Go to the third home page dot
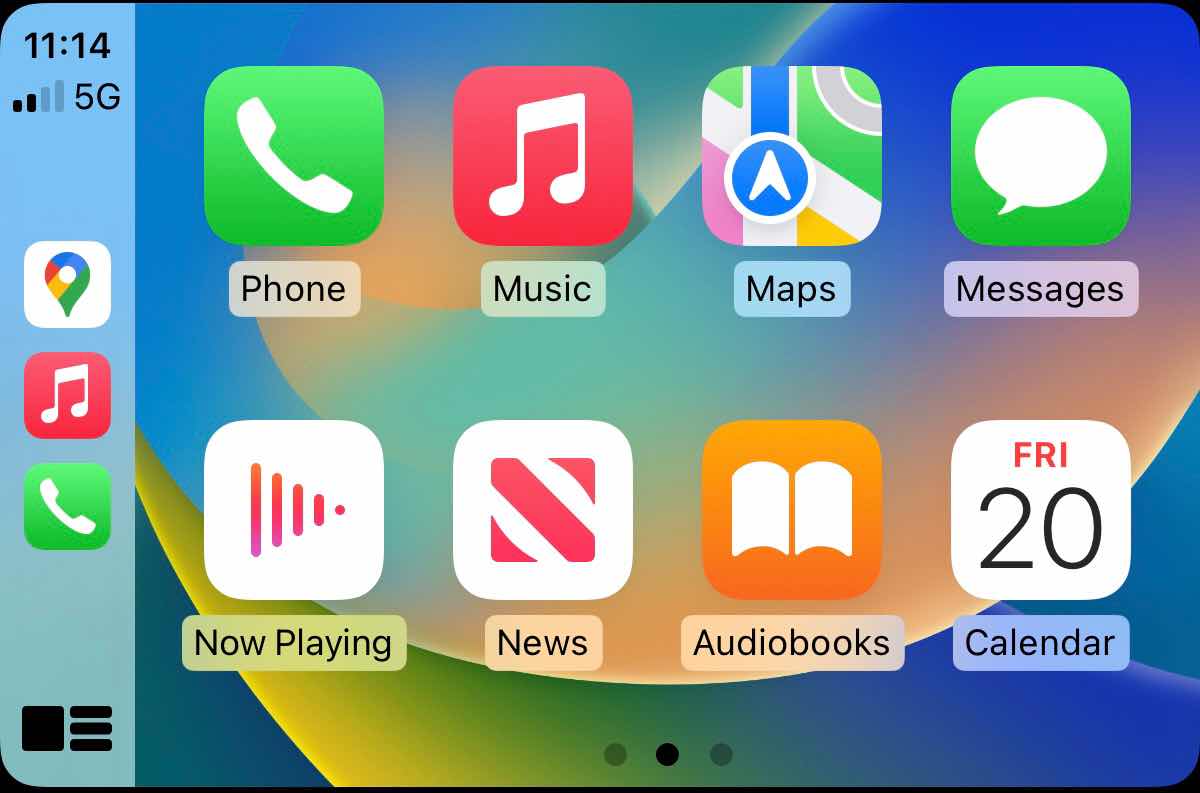The width and height of the screenshot is (1200, 793). pyautogui.click(x=721, y=754)
